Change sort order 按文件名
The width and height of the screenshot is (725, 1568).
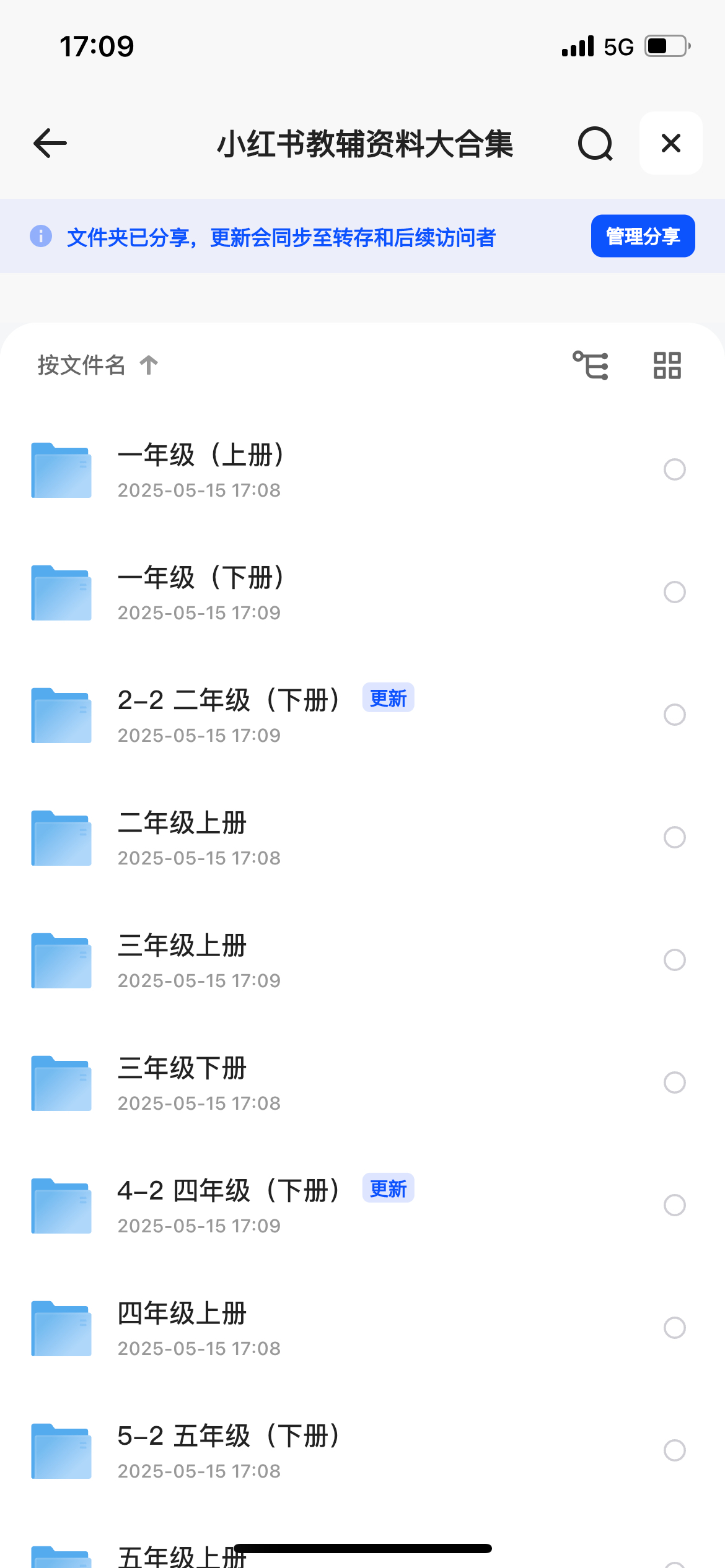point(98,365)
